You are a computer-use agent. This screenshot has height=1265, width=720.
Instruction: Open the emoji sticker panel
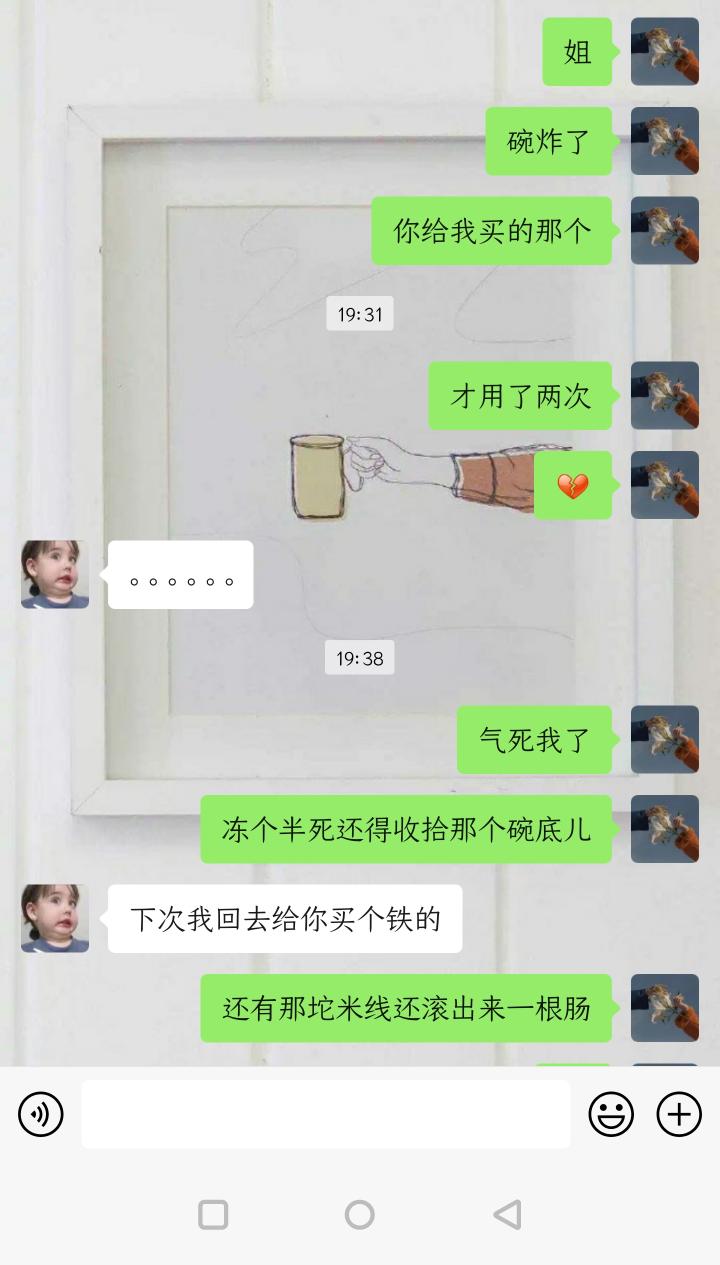611,1114
